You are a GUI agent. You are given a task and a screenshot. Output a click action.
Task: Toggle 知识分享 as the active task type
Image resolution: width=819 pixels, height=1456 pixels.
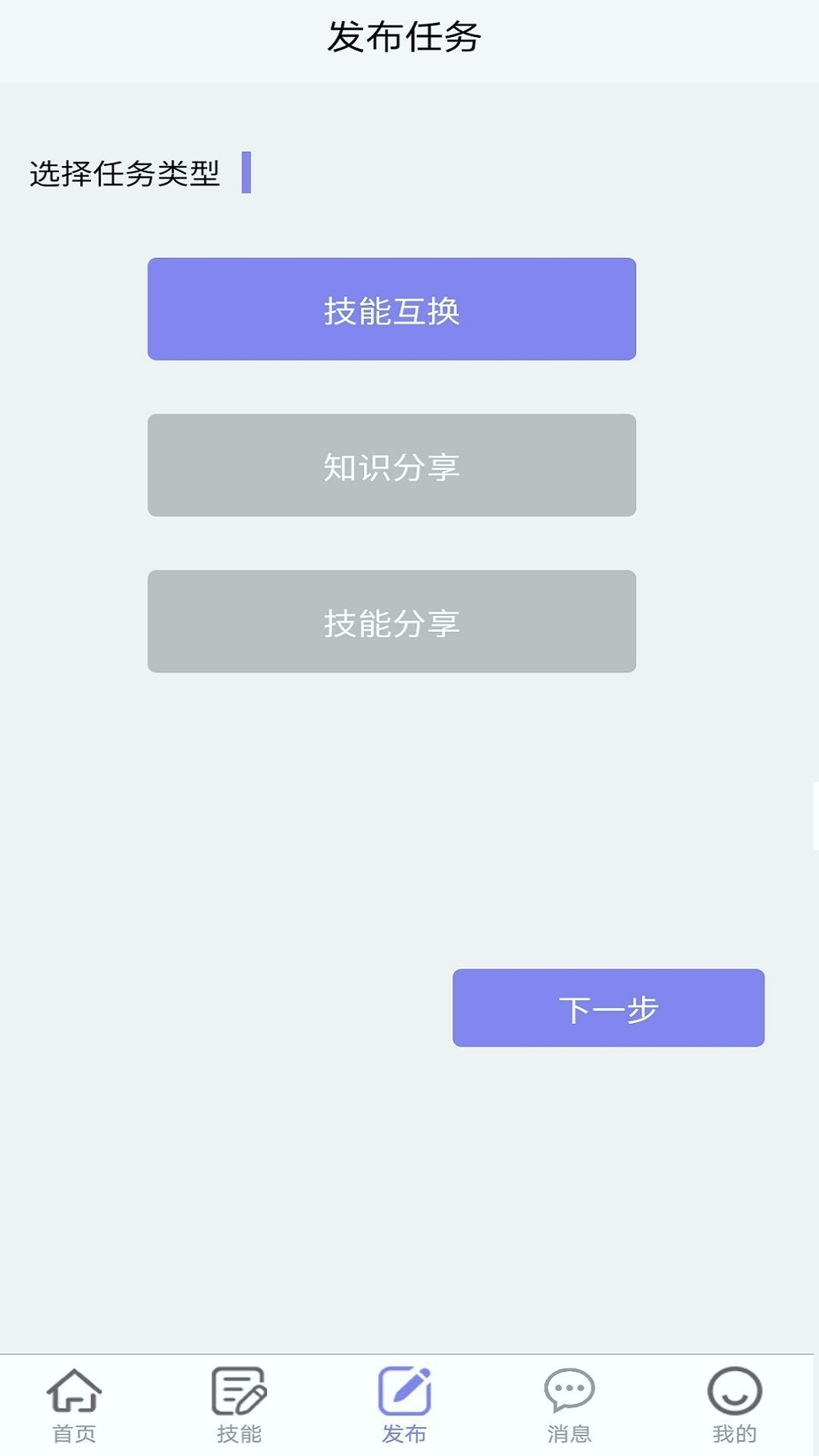392,465
